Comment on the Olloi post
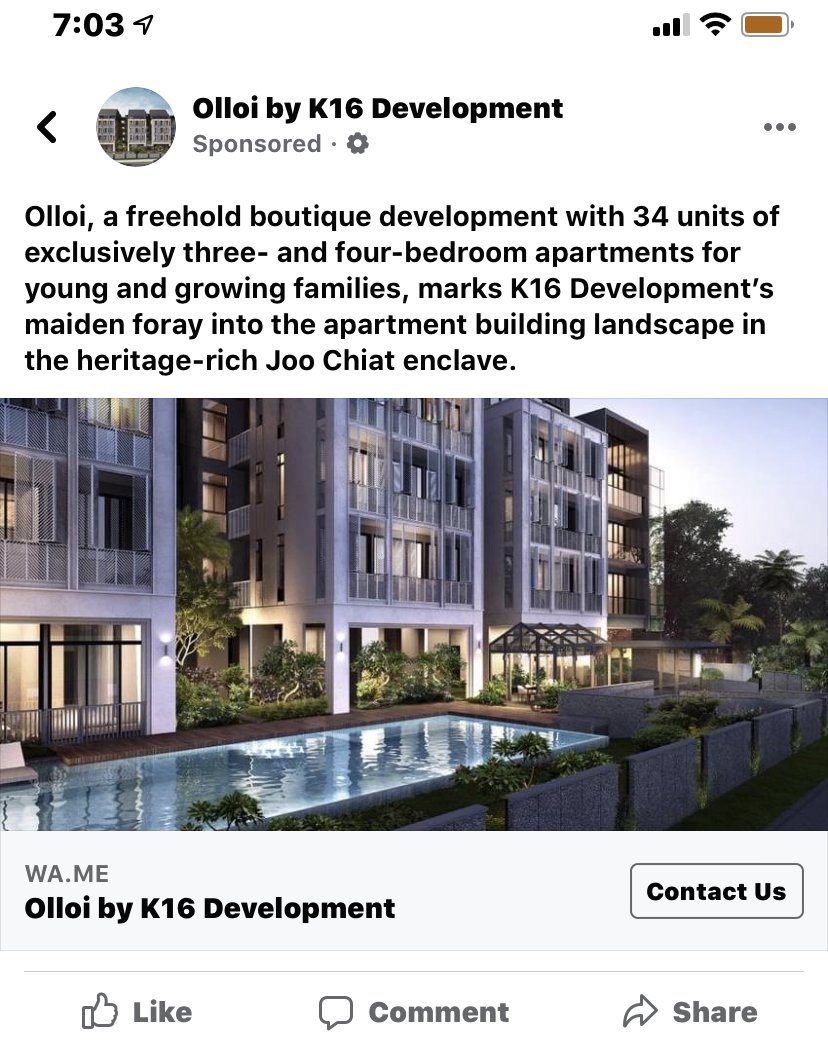Viewport: 828px width, 1047px height. [x=414, y=1012]
